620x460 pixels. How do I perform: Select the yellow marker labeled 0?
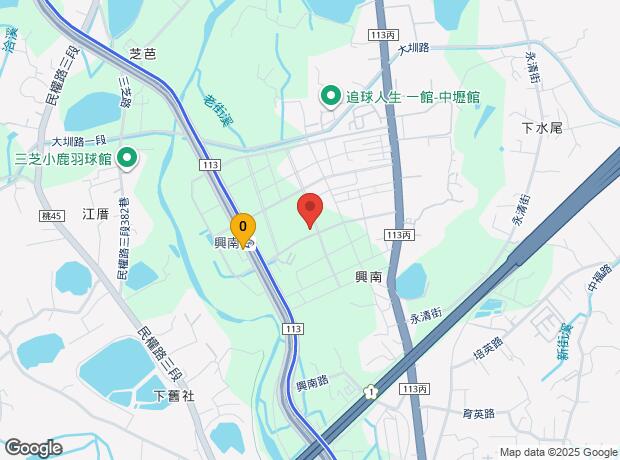243,228
